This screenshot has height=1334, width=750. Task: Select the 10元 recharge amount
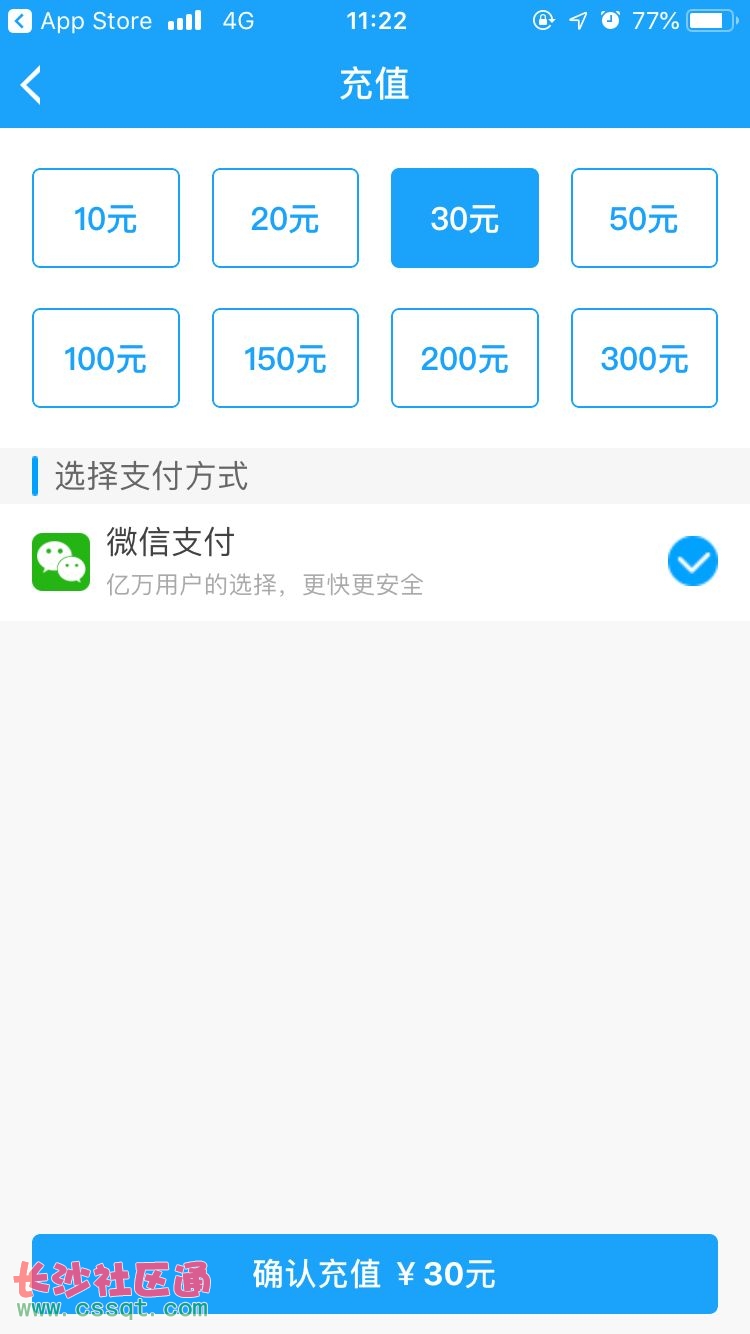tap(106, 218)
